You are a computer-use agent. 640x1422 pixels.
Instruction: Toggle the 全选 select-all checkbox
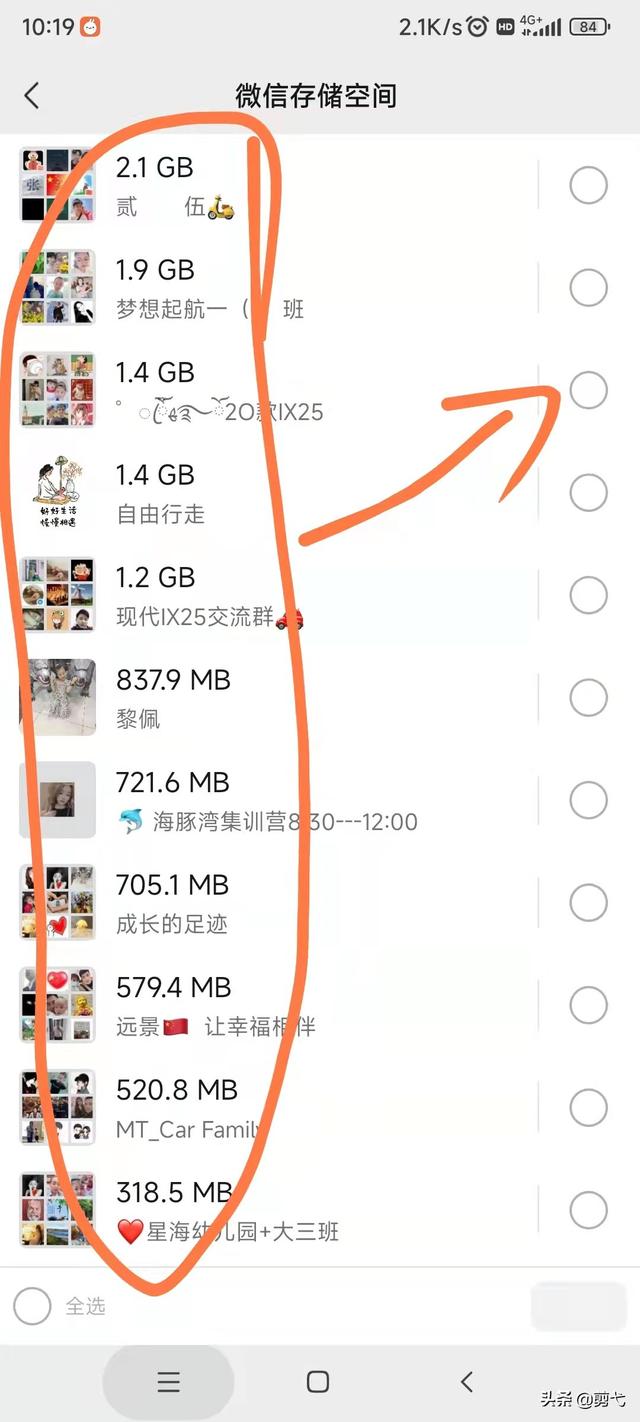coord(32,1306)
